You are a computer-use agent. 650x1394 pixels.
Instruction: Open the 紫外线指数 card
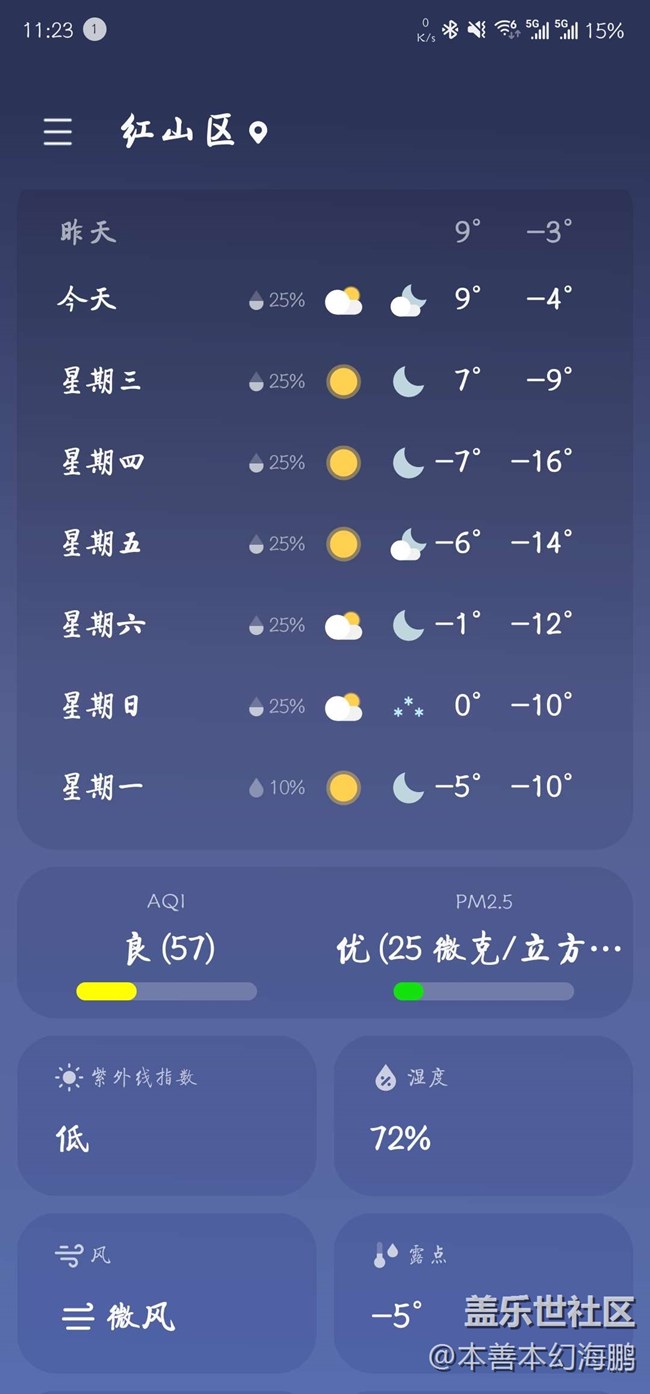[167, 1115]
